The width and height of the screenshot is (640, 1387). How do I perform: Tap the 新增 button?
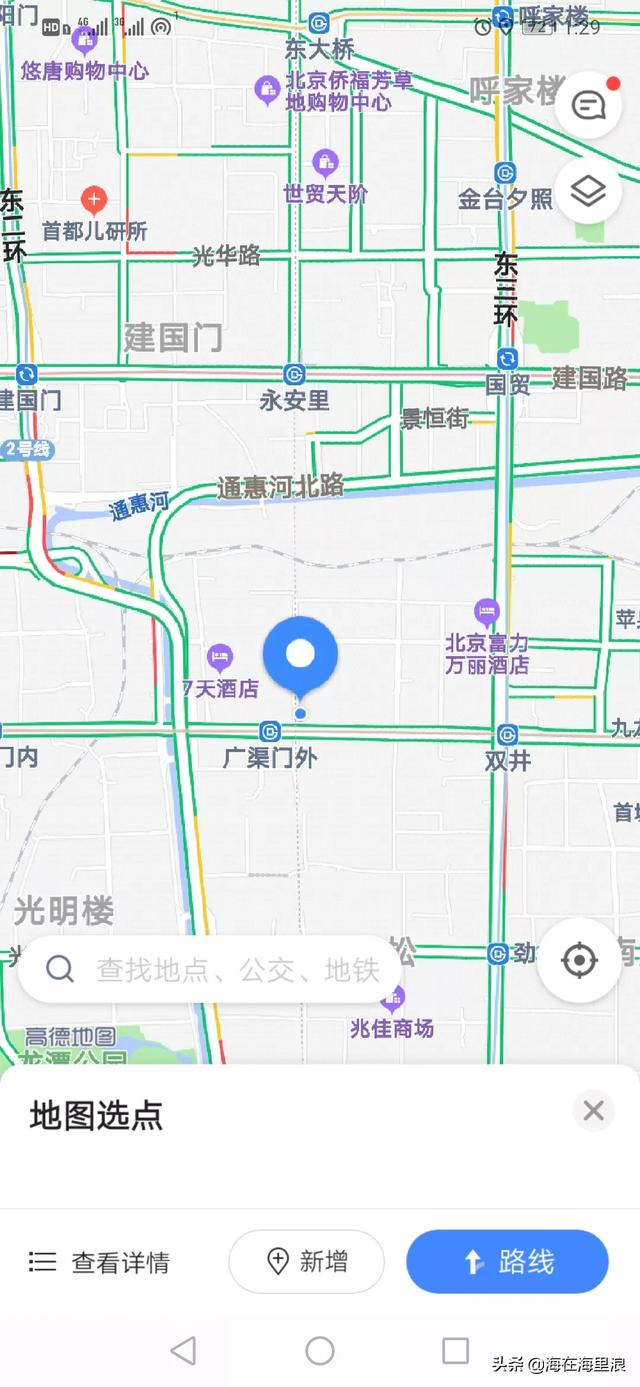(307, 1262)
